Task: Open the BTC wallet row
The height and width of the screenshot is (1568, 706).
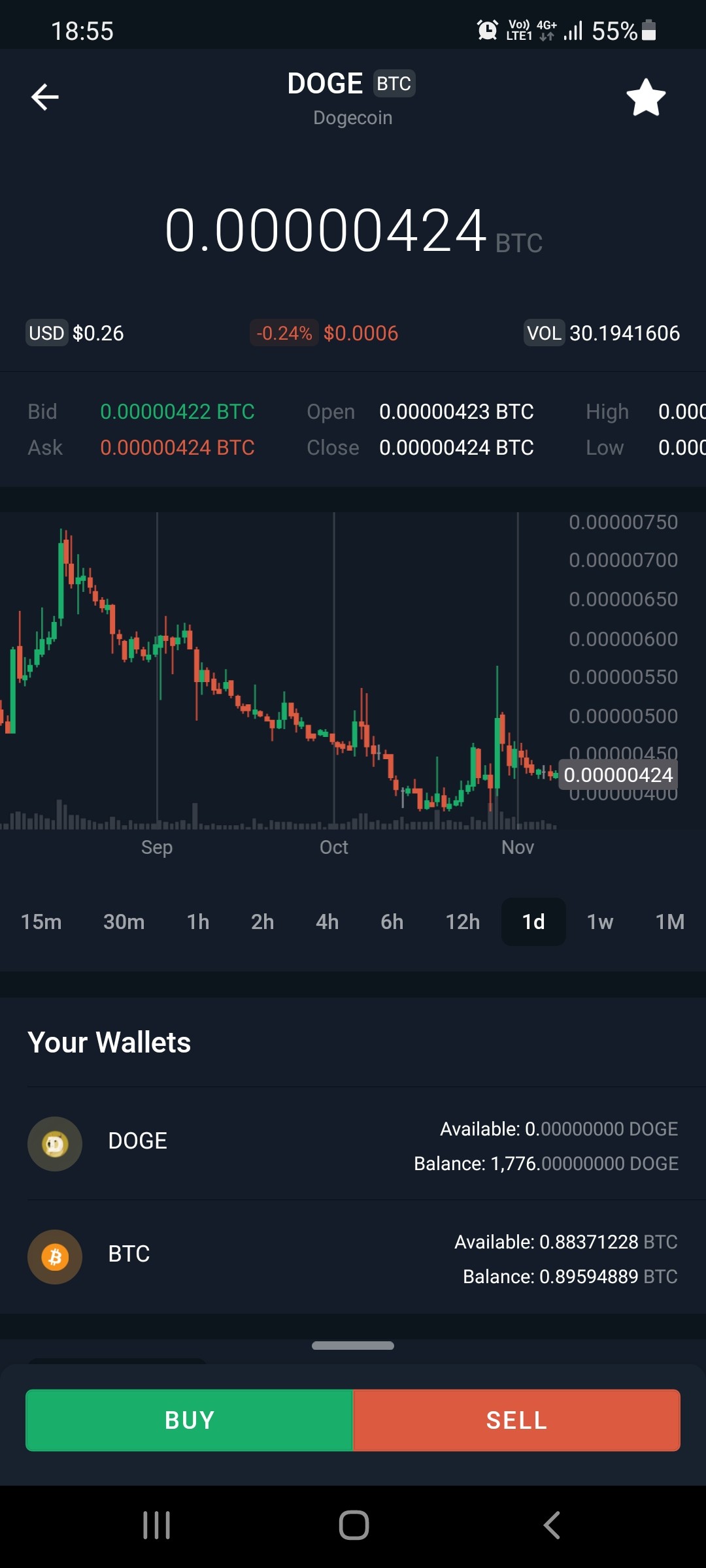Action: (x=353, y=1257)
